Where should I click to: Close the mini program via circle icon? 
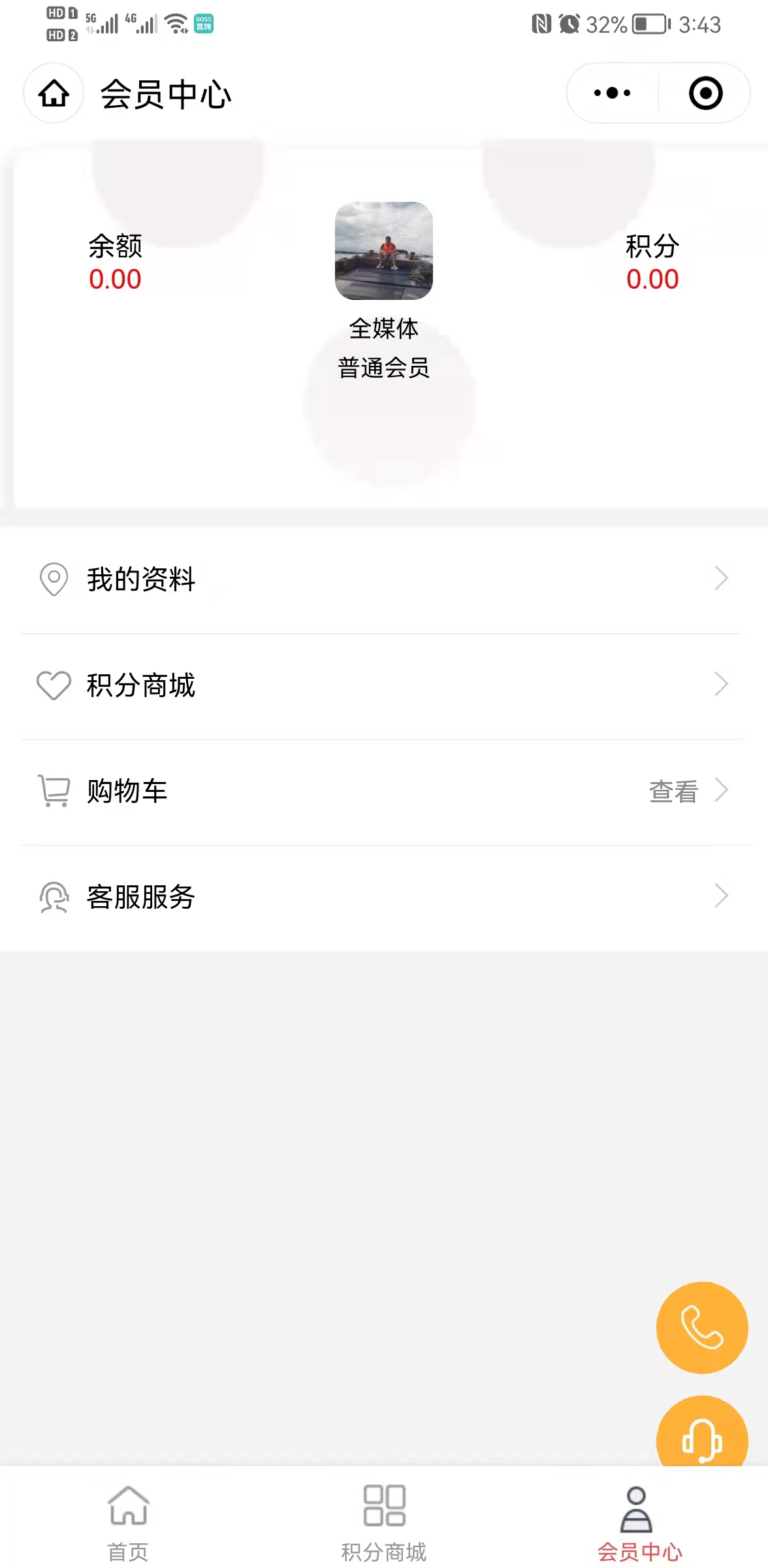tap(705, 93)
